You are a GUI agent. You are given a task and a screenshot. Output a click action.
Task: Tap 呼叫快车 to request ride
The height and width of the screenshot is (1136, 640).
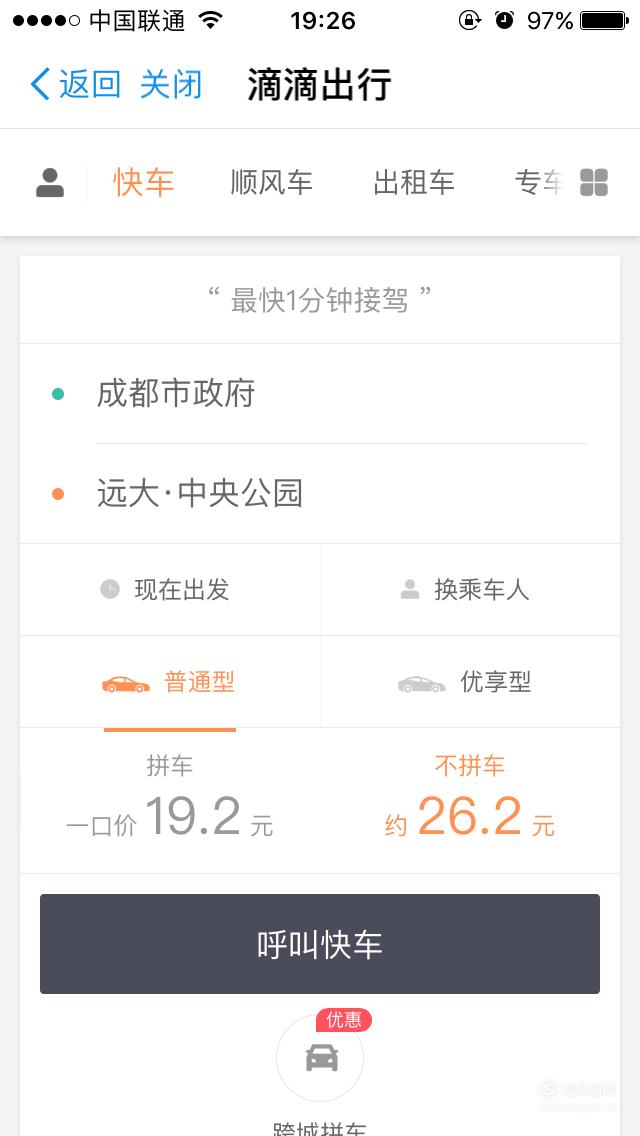[320, 944]
